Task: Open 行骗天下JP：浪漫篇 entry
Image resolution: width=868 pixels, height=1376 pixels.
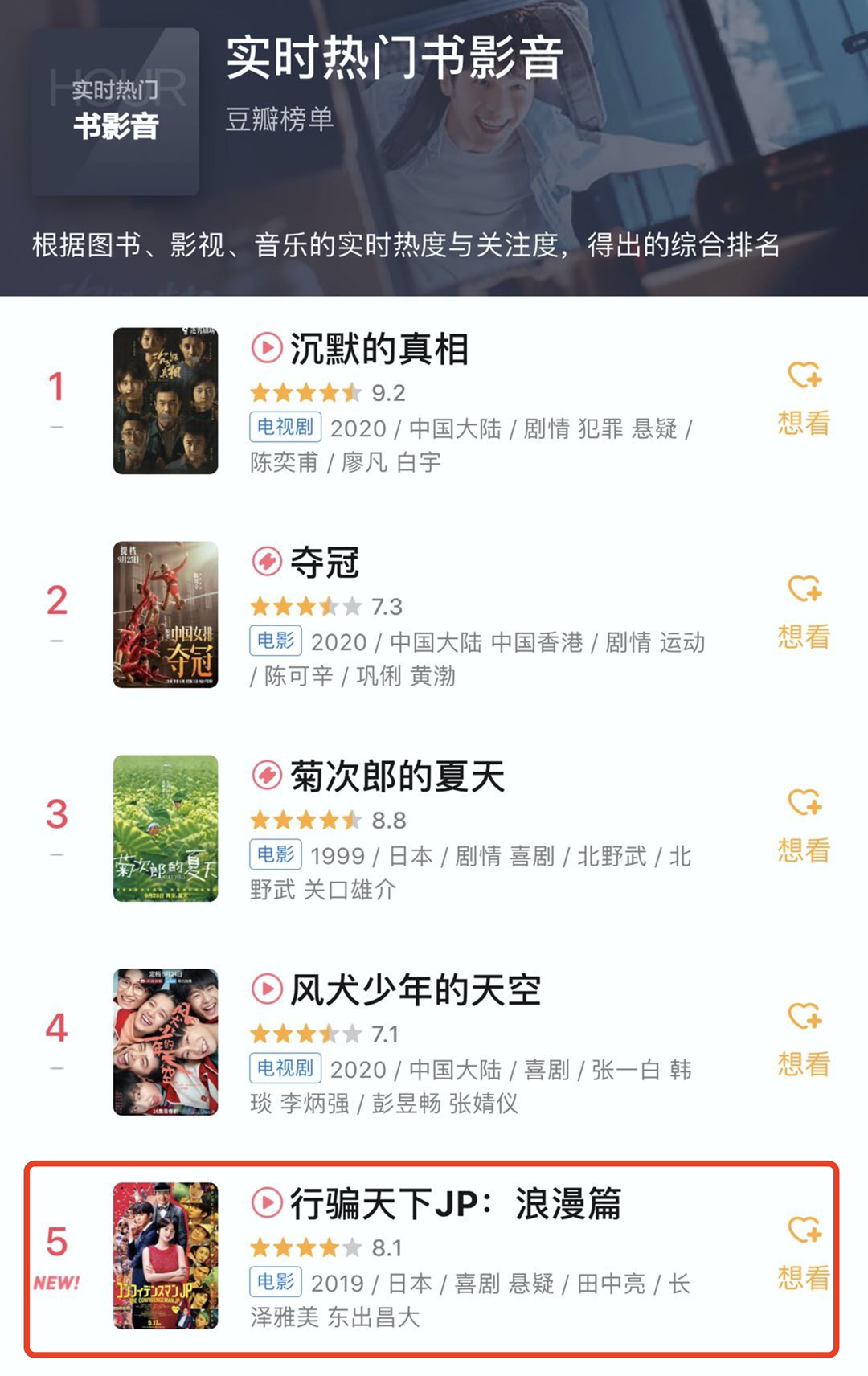Action: (x=454, y=1204)
